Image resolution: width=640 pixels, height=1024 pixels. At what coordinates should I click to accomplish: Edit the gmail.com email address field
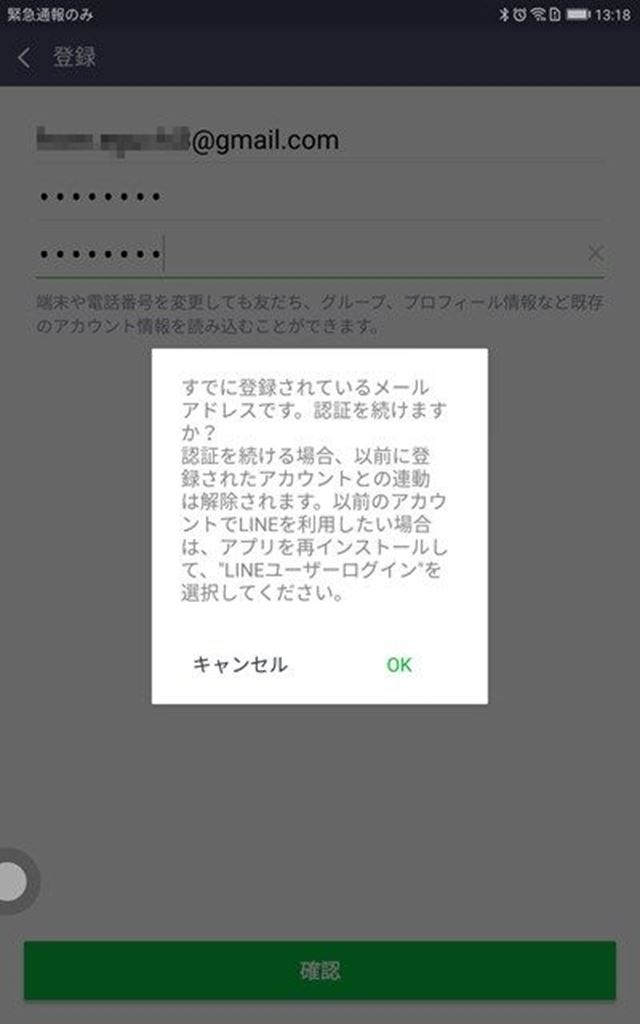(300, 141)
